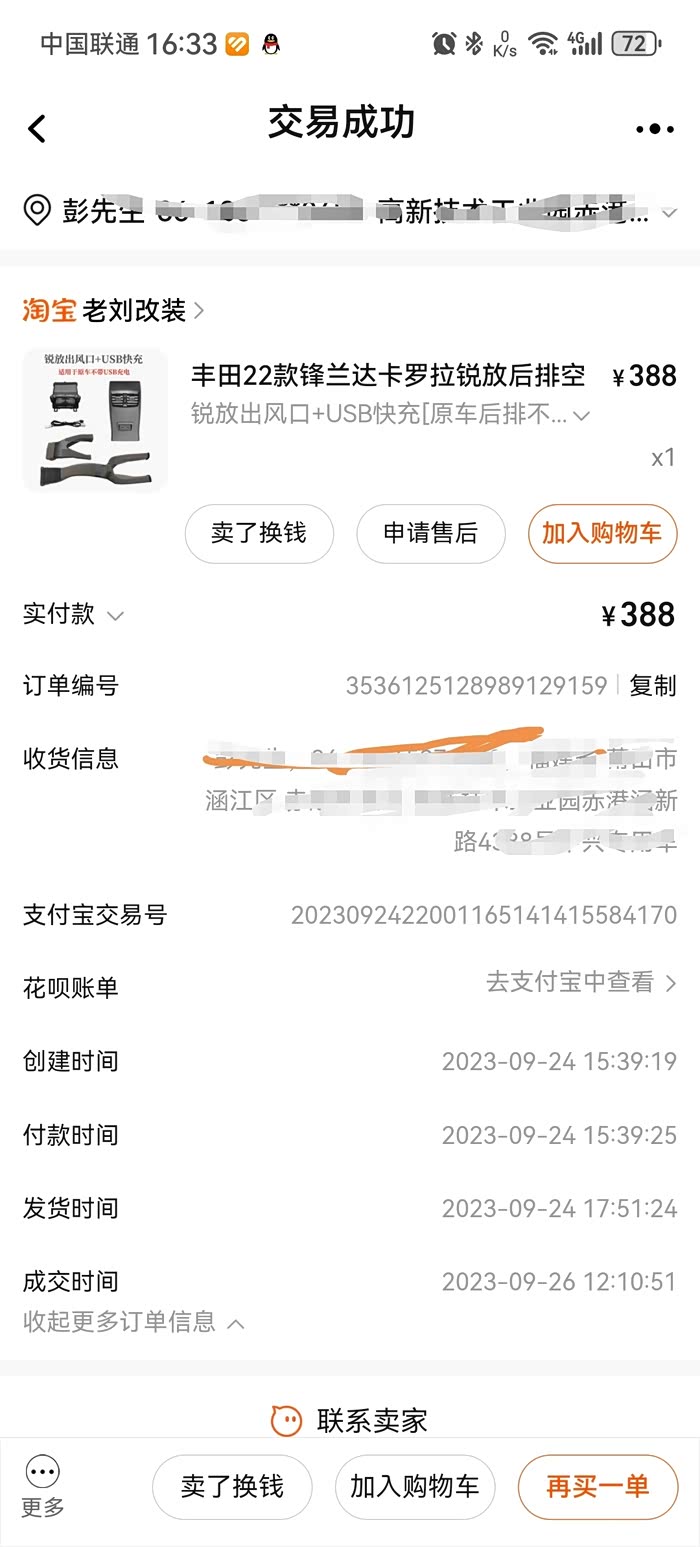Screen dimensions: 700x1547
Task: Open 去支付宝中查看 for the 花呗账单
Action: pos(580,983)
